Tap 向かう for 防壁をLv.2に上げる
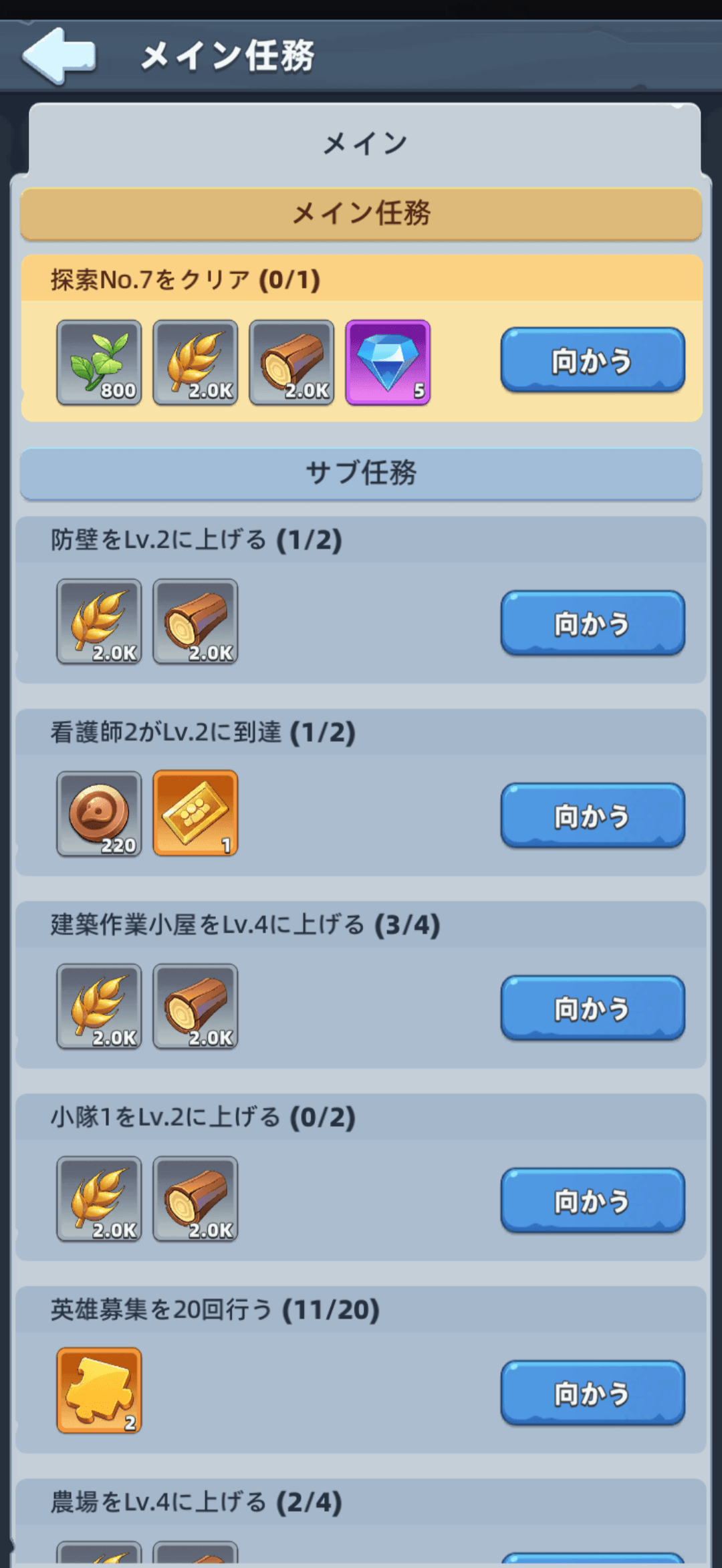 592,624
